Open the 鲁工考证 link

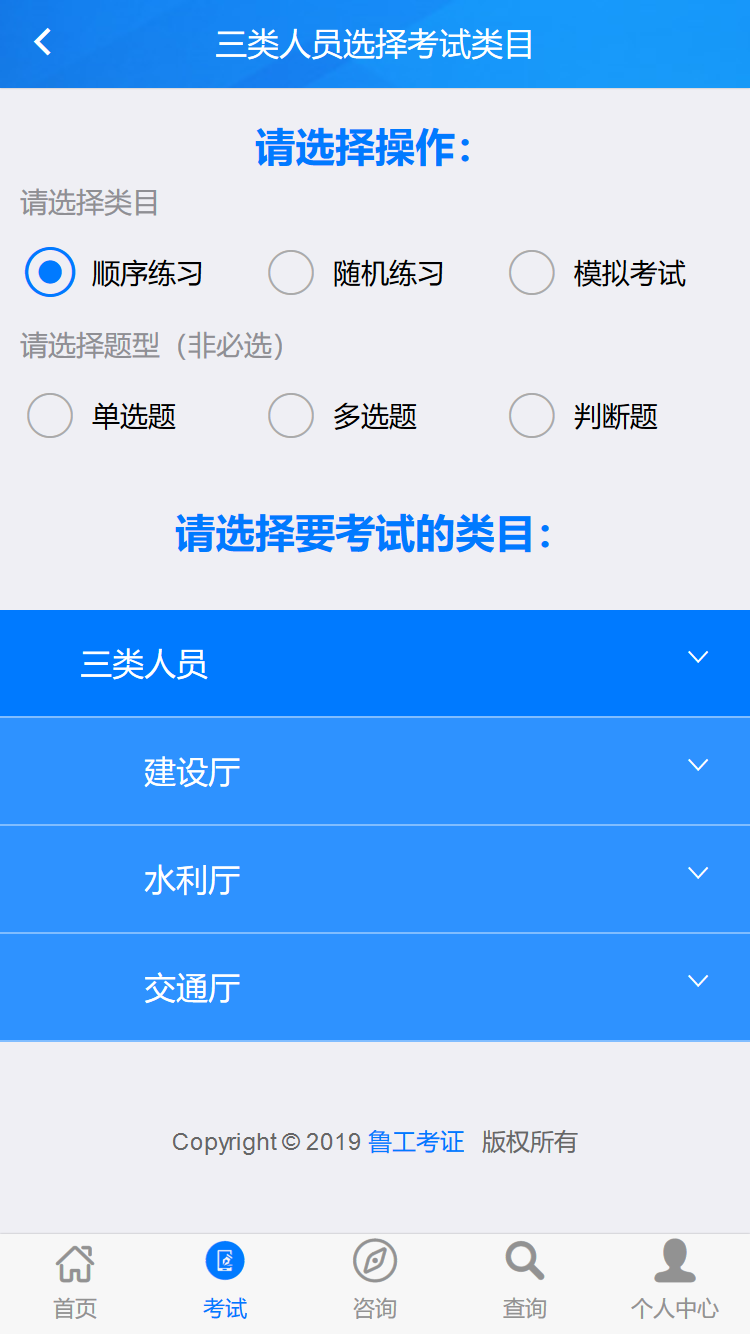click(416, 1141)
